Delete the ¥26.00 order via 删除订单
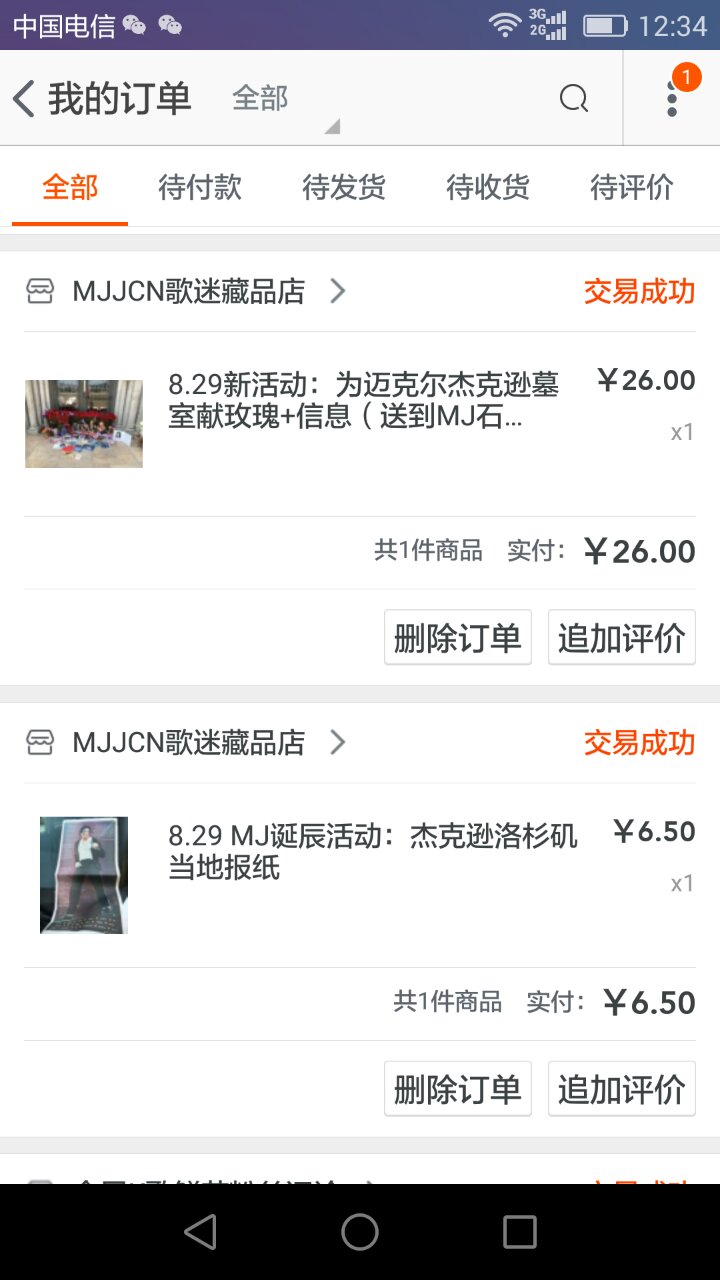This screenshot has height=1280, width=720. click(x=457, y=638)
